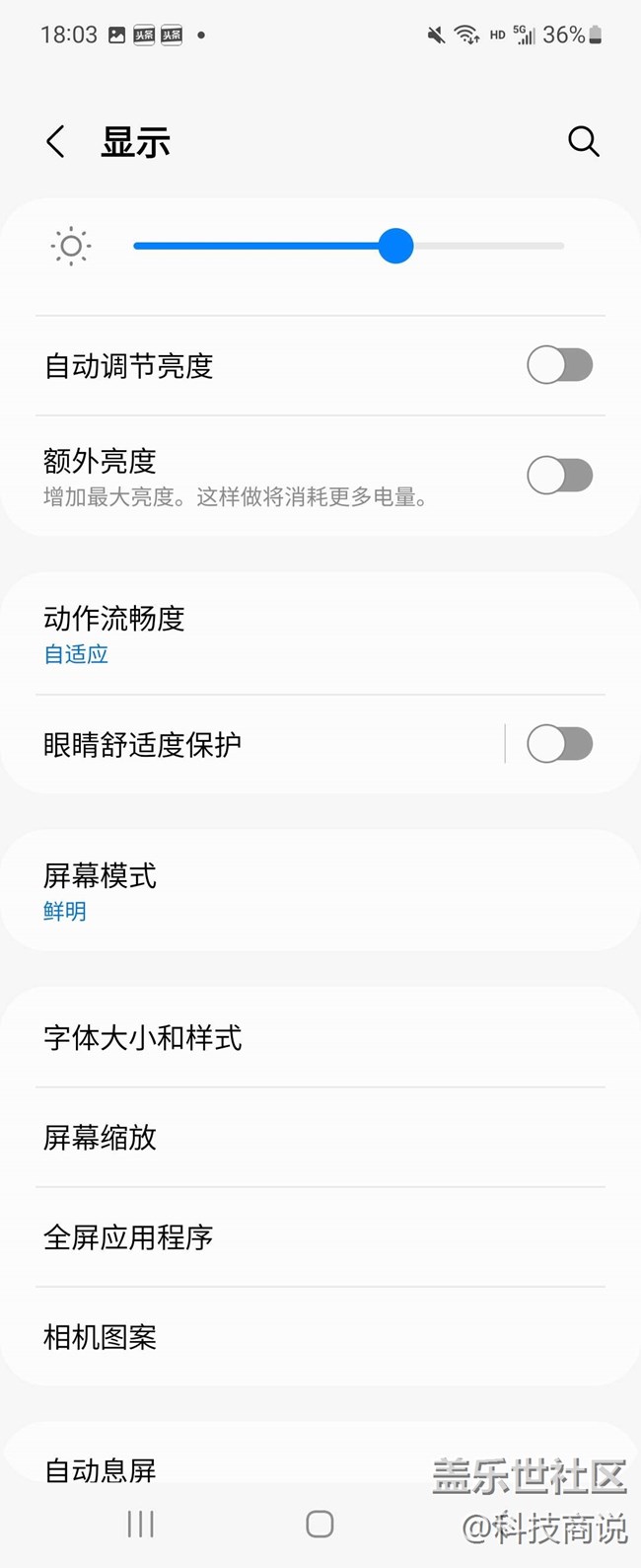The width and height of the screenshot is (641, 1568).
Task: Show recent apps from navigation bar
Action: click(141, 1525)
